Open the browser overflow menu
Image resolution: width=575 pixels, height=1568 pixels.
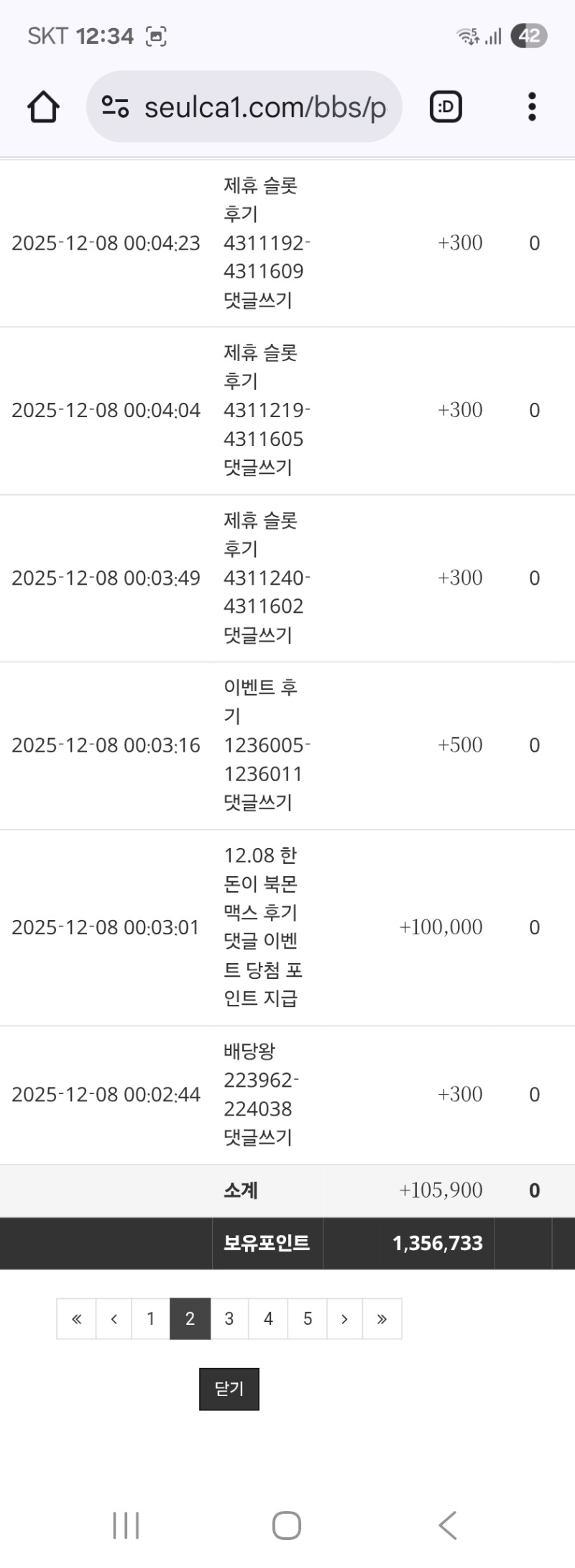click(x=532, y=107)
